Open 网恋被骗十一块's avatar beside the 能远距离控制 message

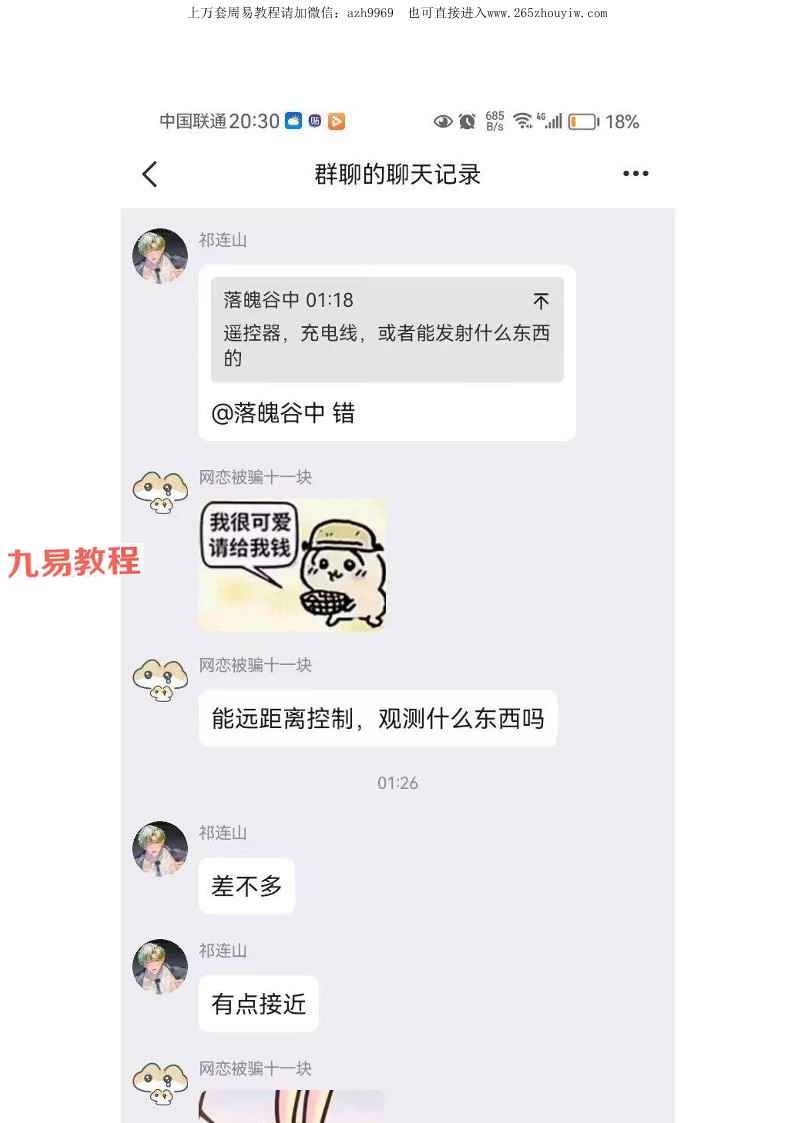[x=160, y=681]
